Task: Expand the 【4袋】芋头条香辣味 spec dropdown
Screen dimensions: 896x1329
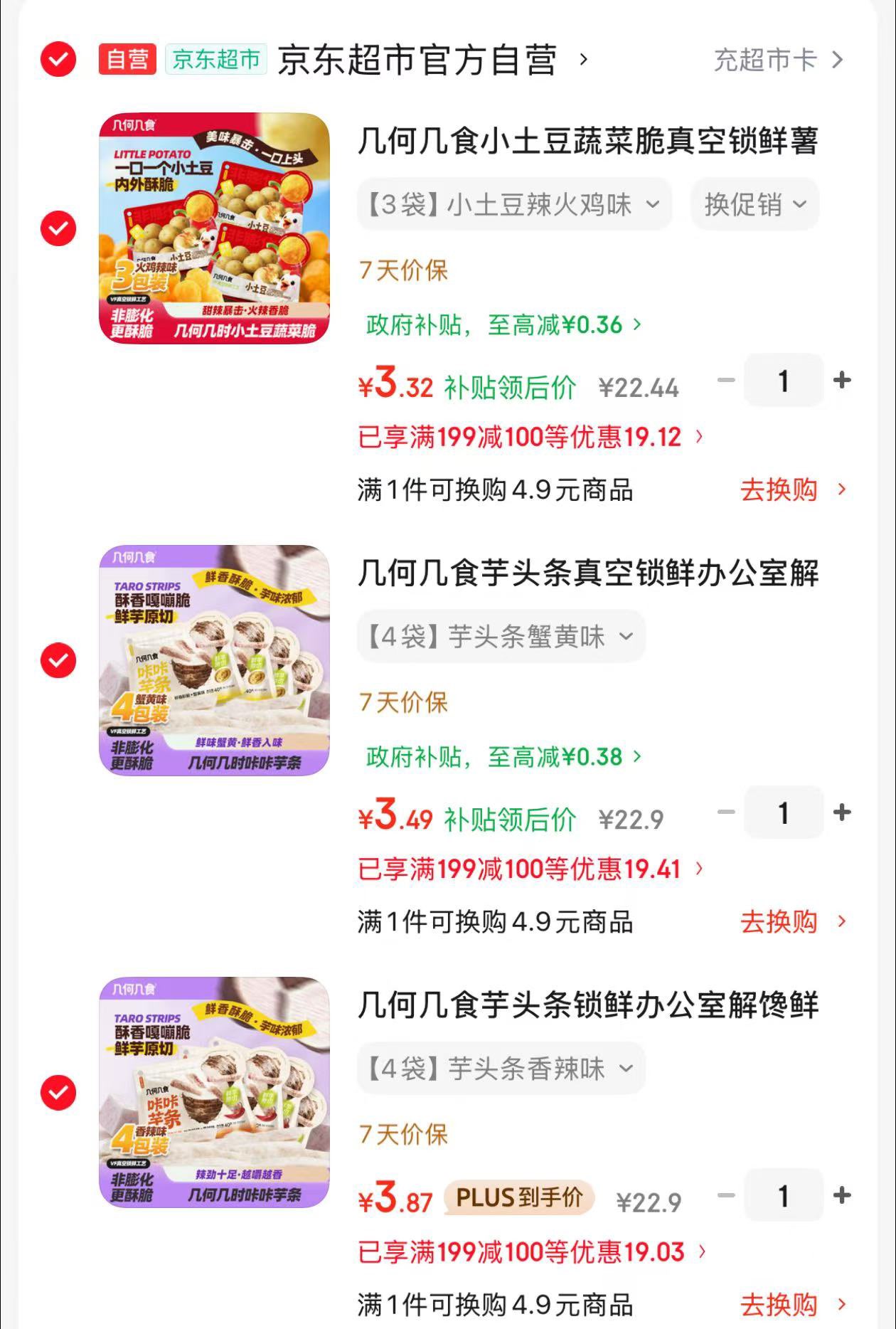Action: 501,1069
